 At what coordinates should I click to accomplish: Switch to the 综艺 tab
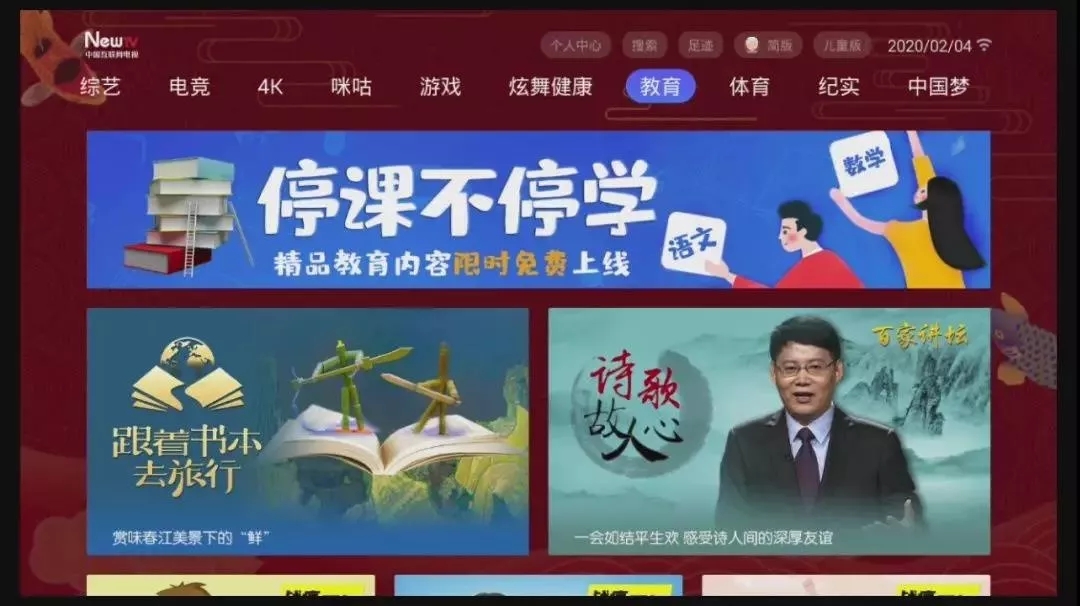coord(100,87)
